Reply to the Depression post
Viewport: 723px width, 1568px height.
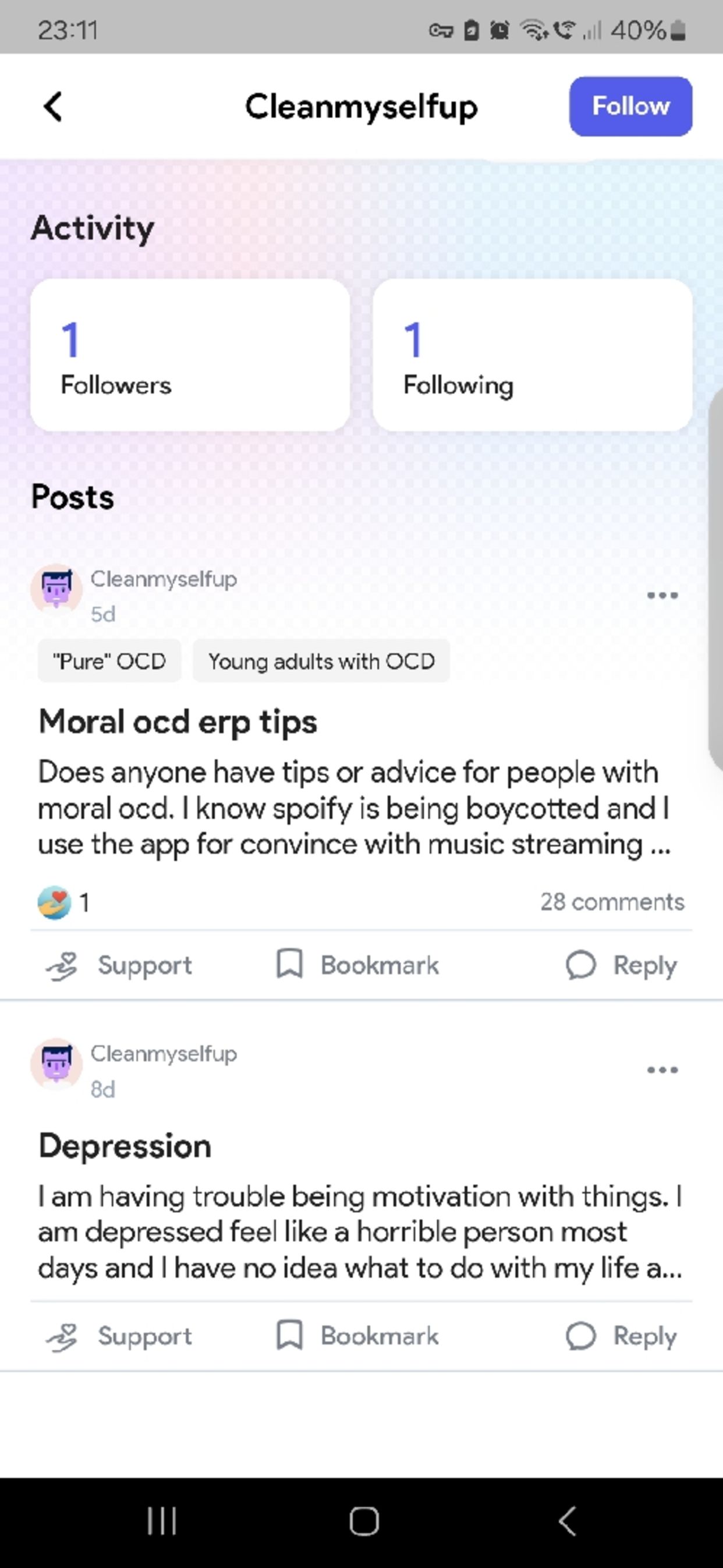coord(621,1336)
